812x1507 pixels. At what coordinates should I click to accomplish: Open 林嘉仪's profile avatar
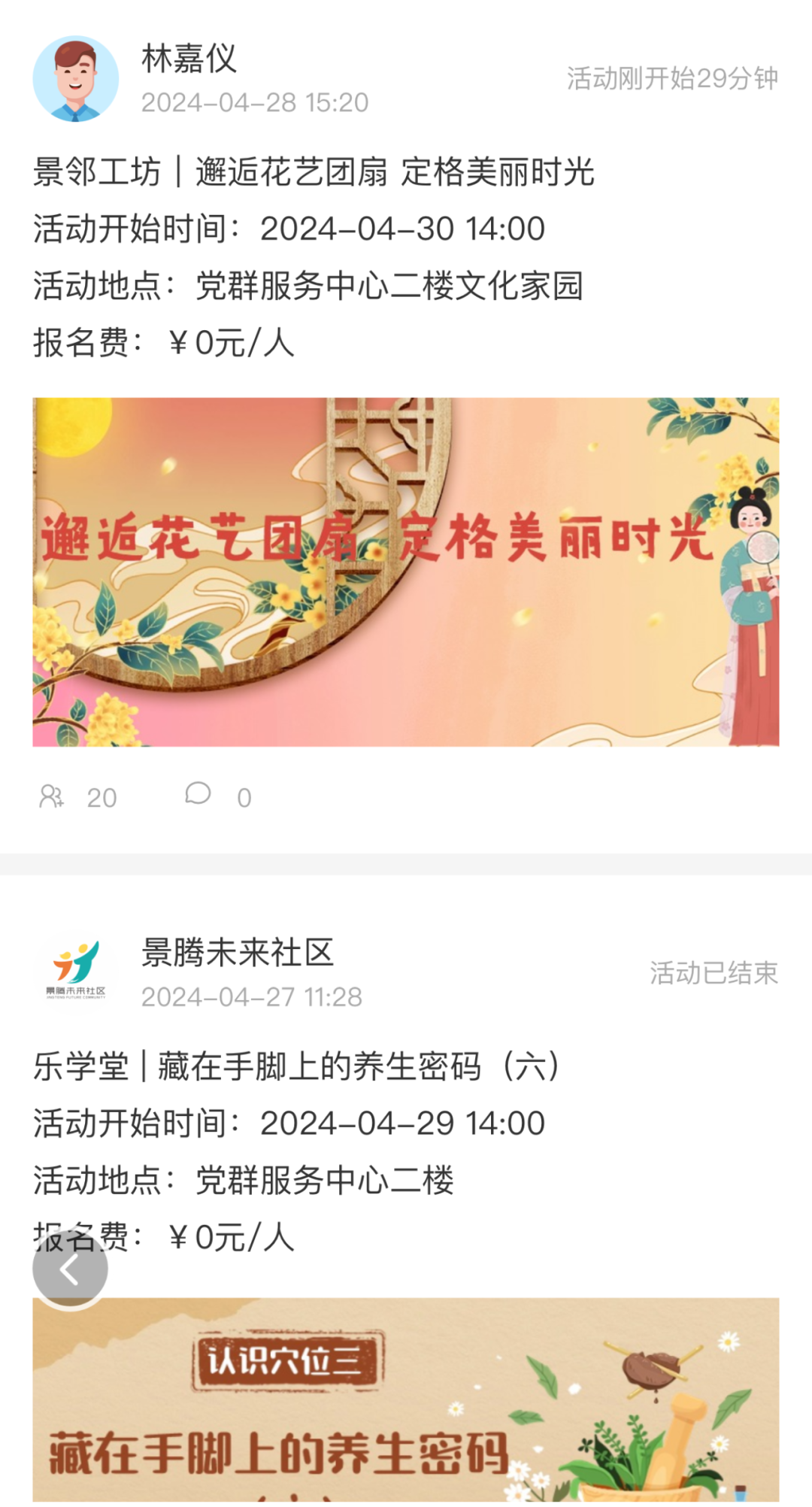[x=76, y=79]
